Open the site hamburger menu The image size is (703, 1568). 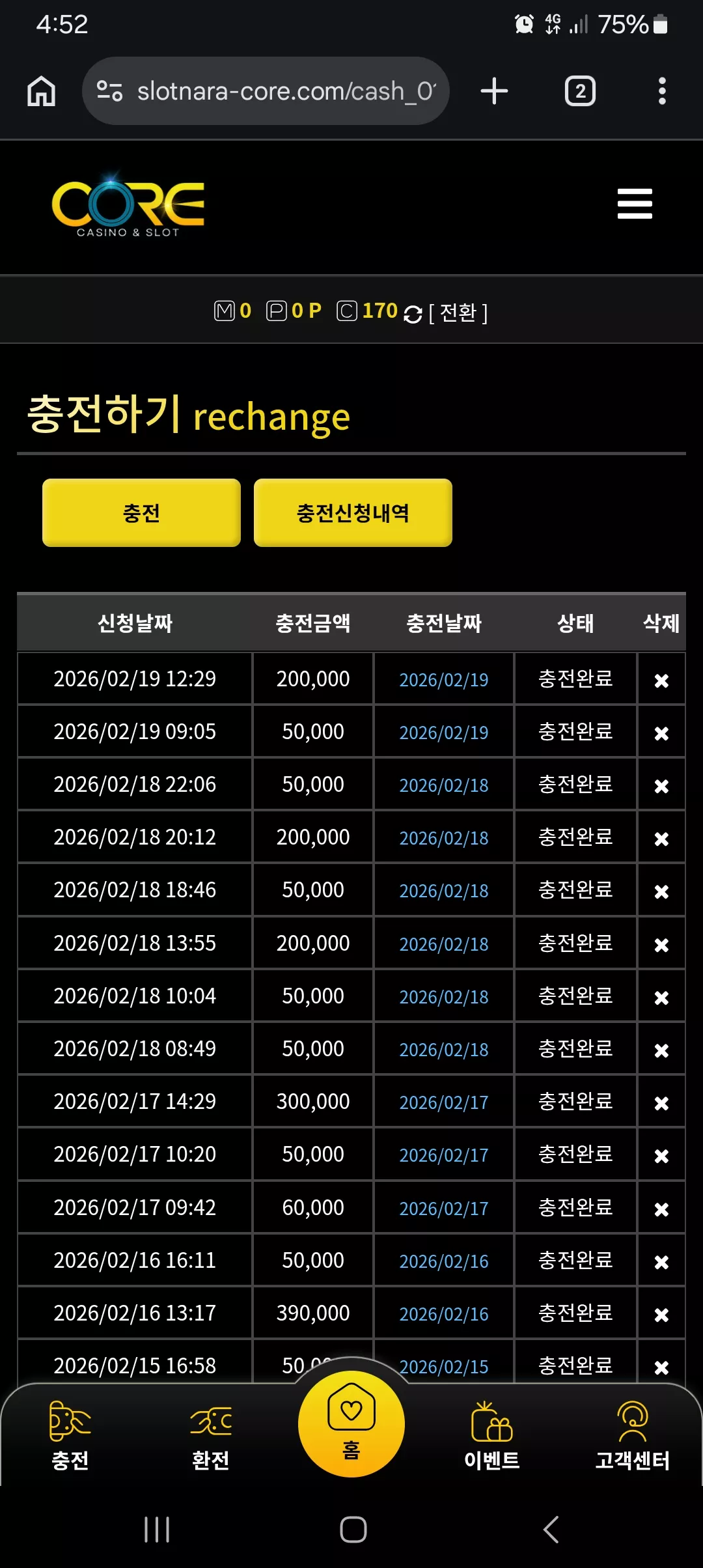point(635,204)
